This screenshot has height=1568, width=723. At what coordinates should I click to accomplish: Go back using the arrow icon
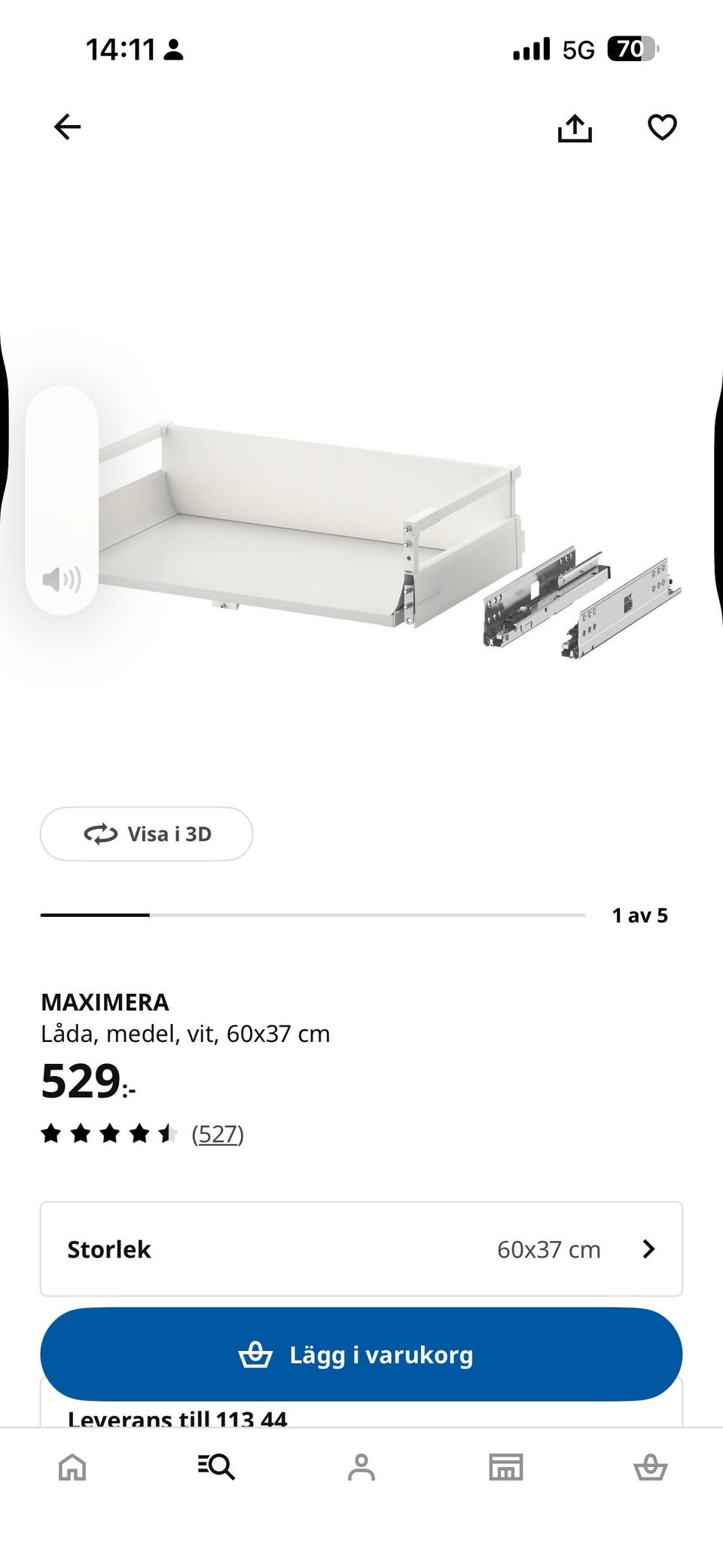click(67, 127)
